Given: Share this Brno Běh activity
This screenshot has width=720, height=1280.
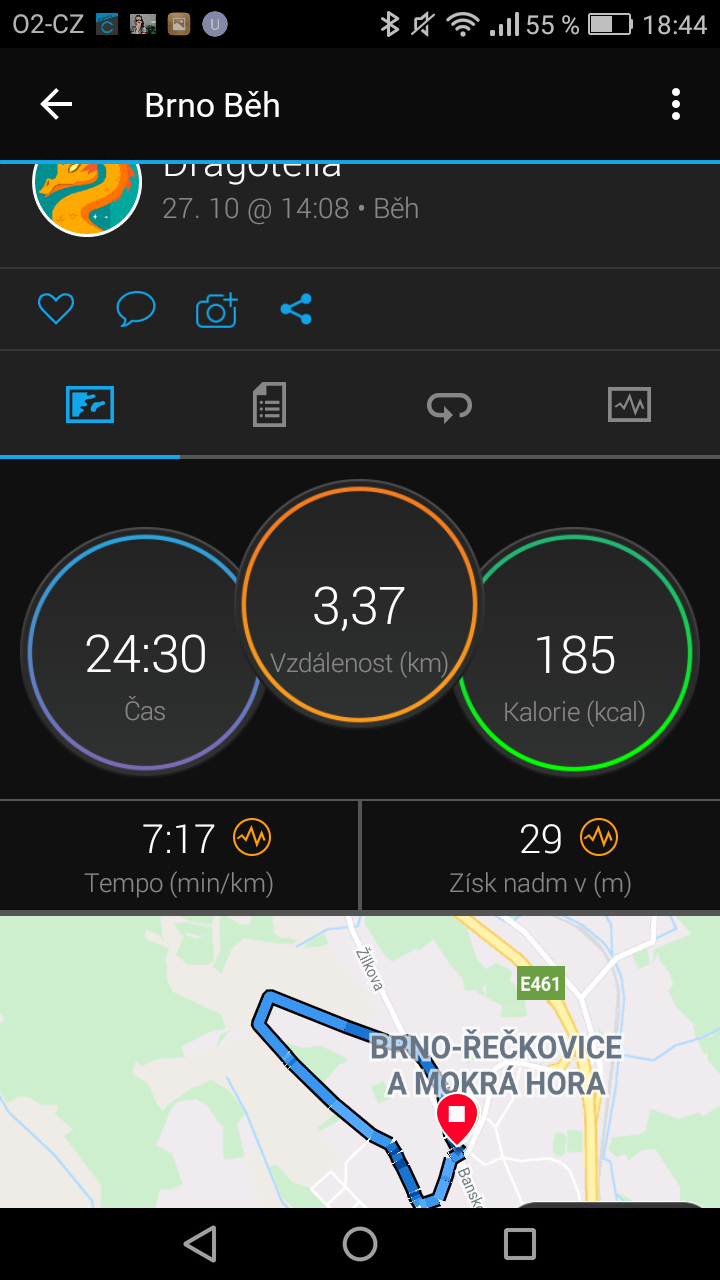Looking at the screenshot, I should (x=296, y=309).
